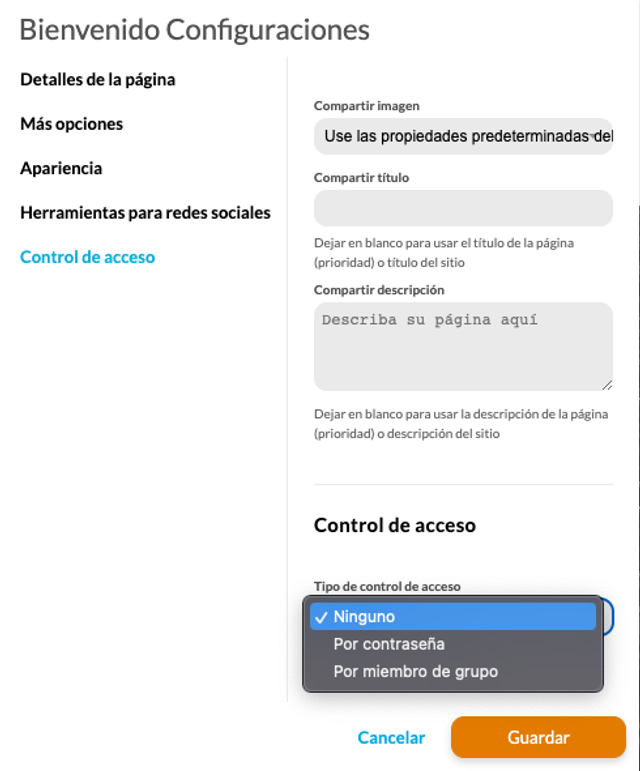
Task: Switch to the Apariencia section
Action: click(x=61, y=168)
